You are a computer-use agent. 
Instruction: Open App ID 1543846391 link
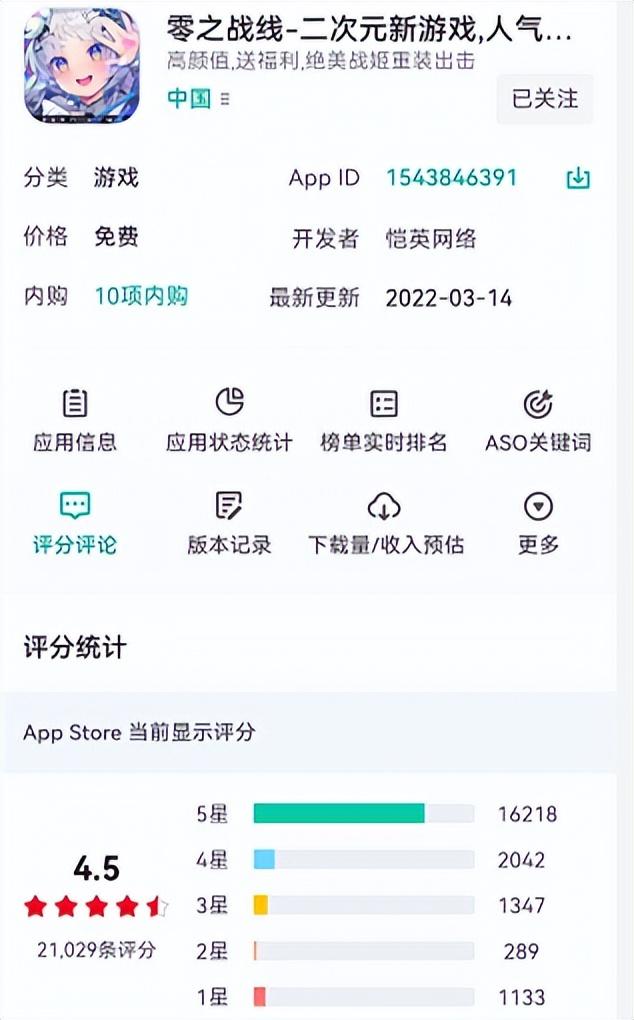coord(451,178)
